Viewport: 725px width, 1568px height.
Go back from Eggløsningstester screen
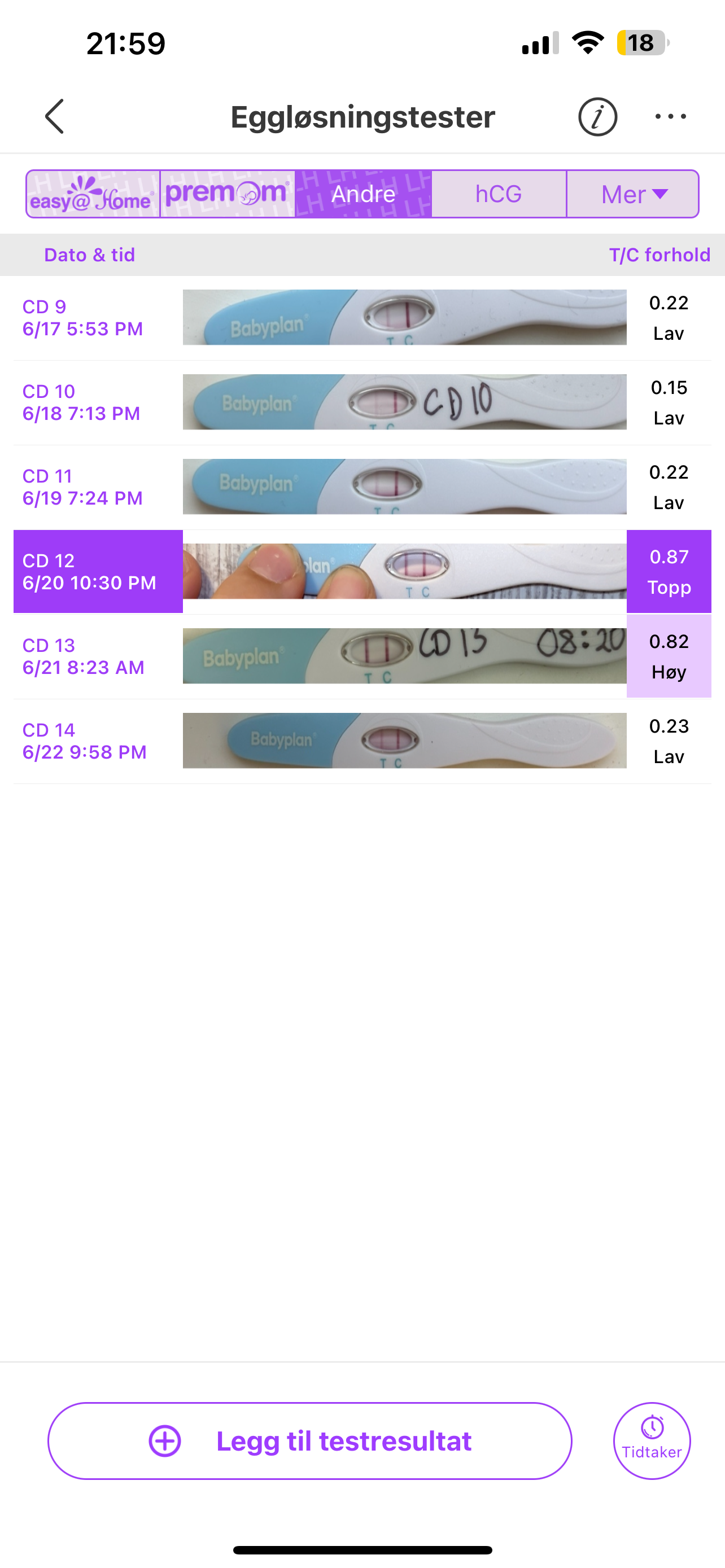pyautogui.click(x=54, y=116)
